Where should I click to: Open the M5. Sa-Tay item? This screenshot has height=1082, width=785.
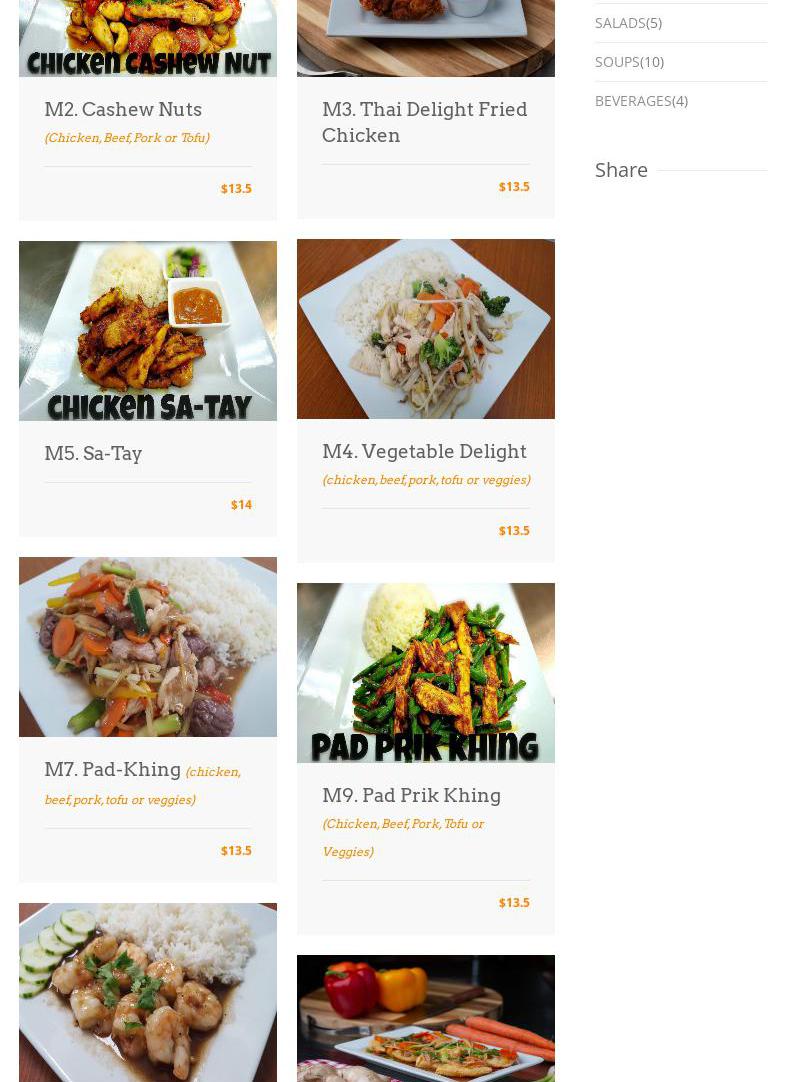point(93,453)
